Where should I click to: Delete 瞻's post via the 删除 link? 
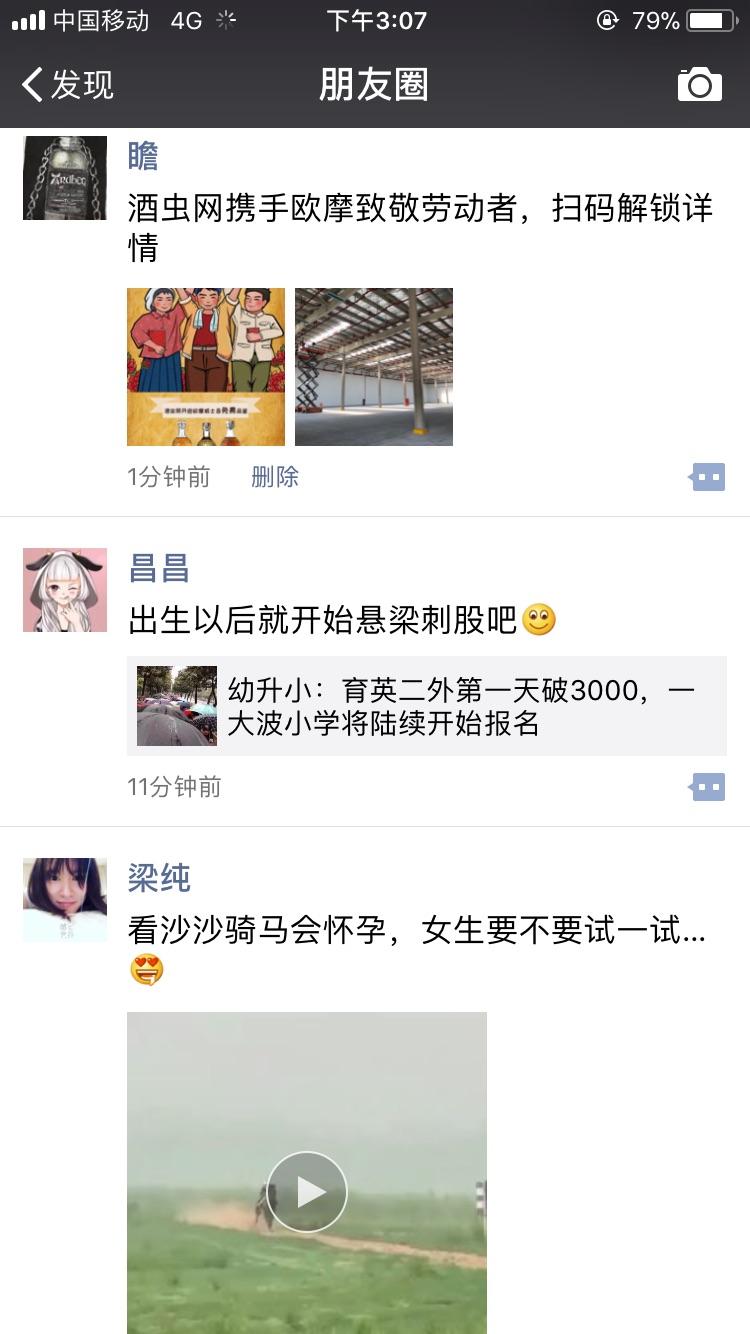[275, 477]
